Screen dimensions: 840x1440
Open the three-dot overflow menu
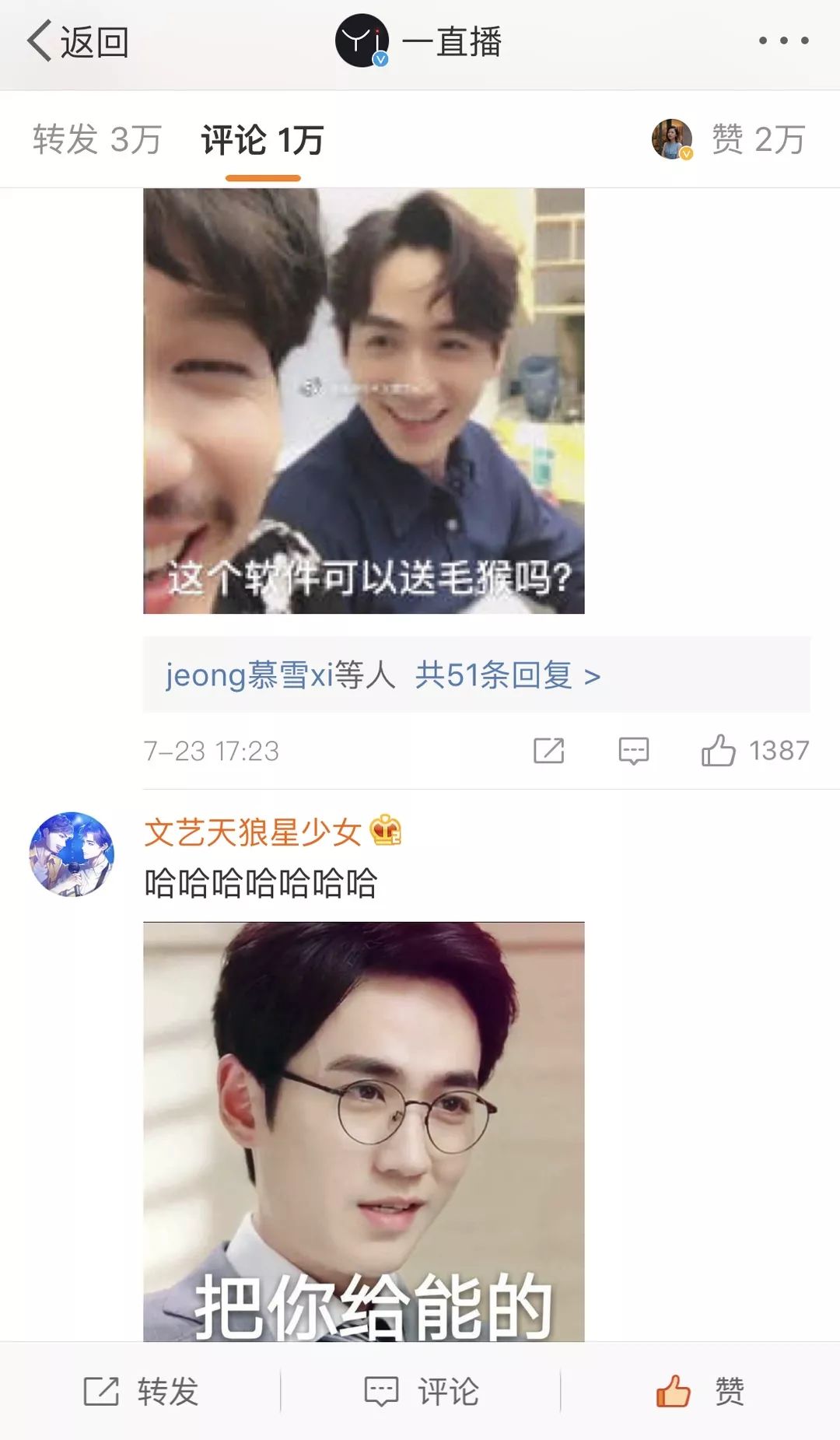tap(783, 40)
